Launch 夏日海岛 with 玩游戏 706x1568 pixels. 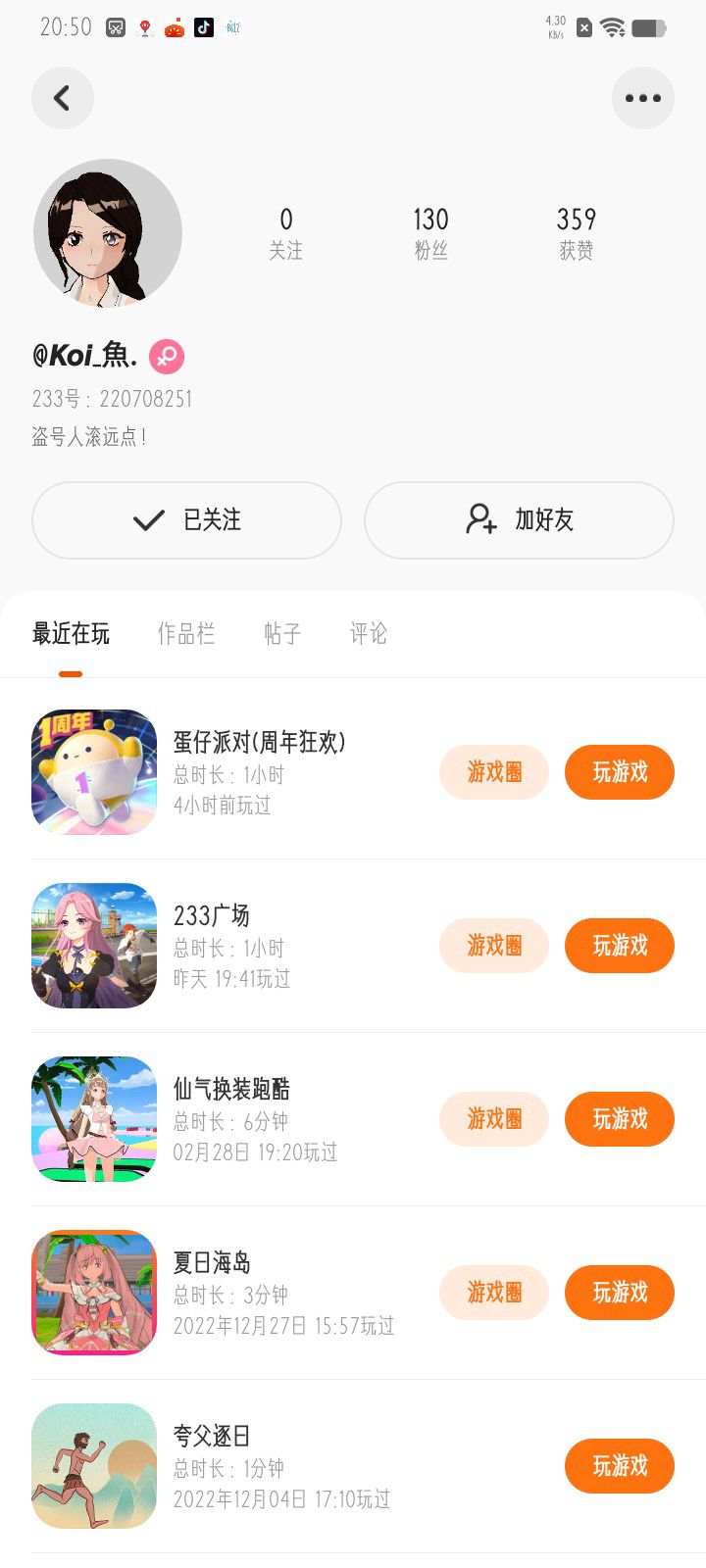tap(620, 1293)
